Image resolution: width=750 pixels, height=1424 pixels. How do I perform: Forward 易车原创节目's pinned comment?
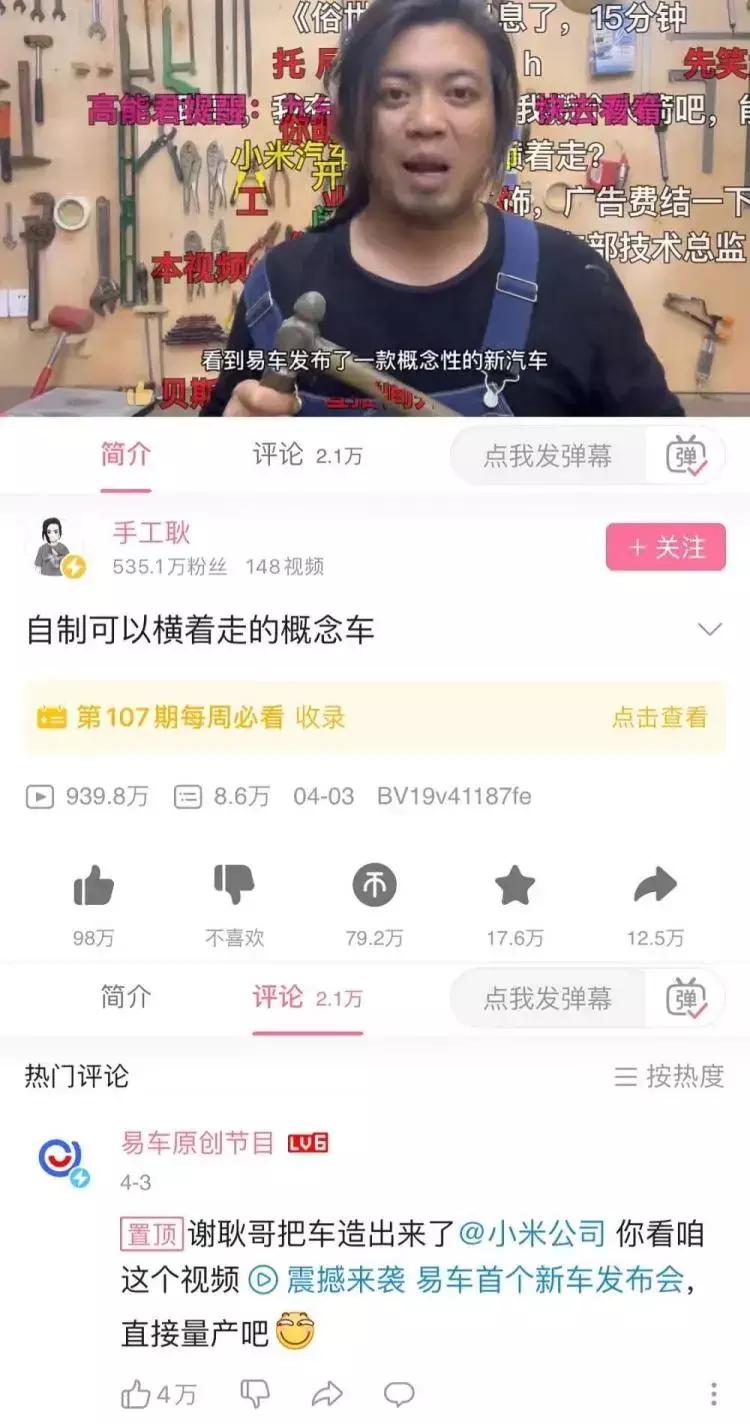327,1393
